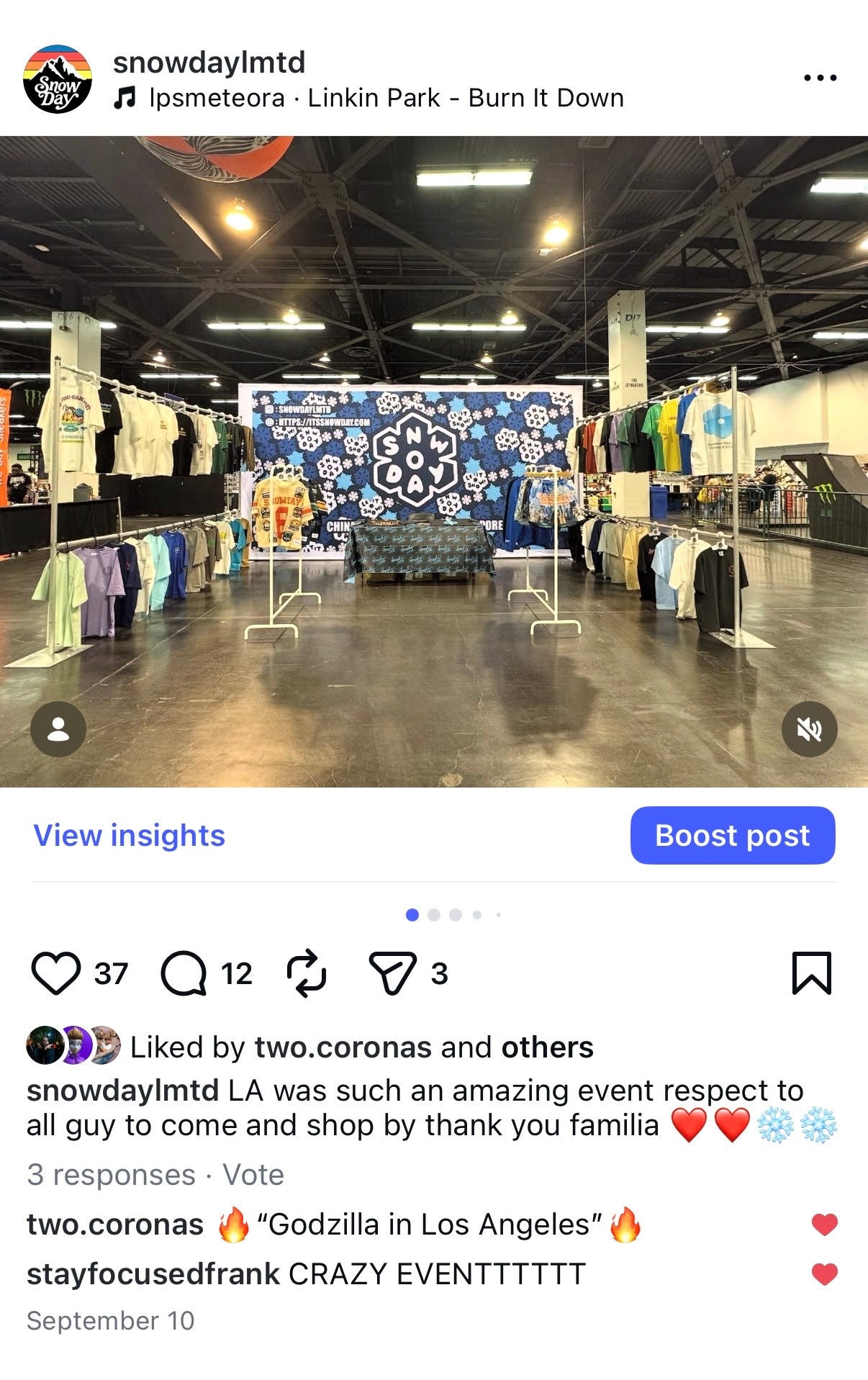Tap View insights

click(130, 836)
